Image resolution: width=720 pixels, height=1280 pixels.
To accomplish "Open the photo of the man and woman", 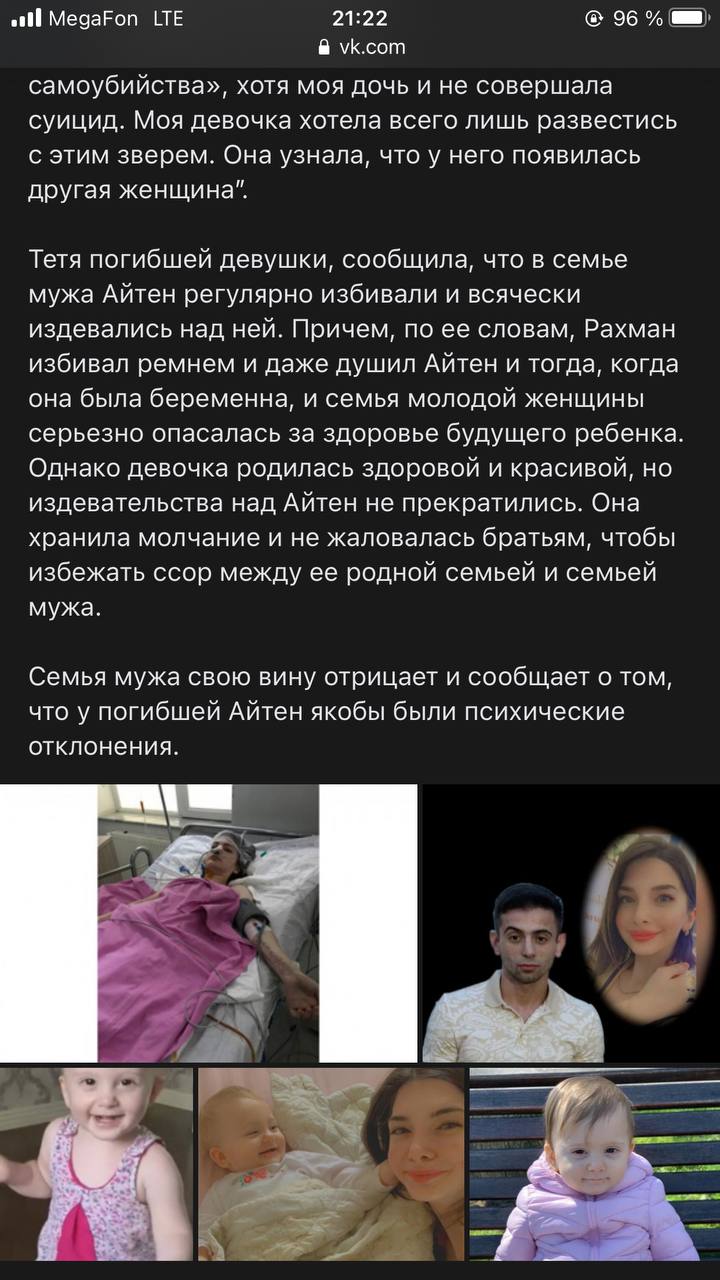I will tap(570, 922).
